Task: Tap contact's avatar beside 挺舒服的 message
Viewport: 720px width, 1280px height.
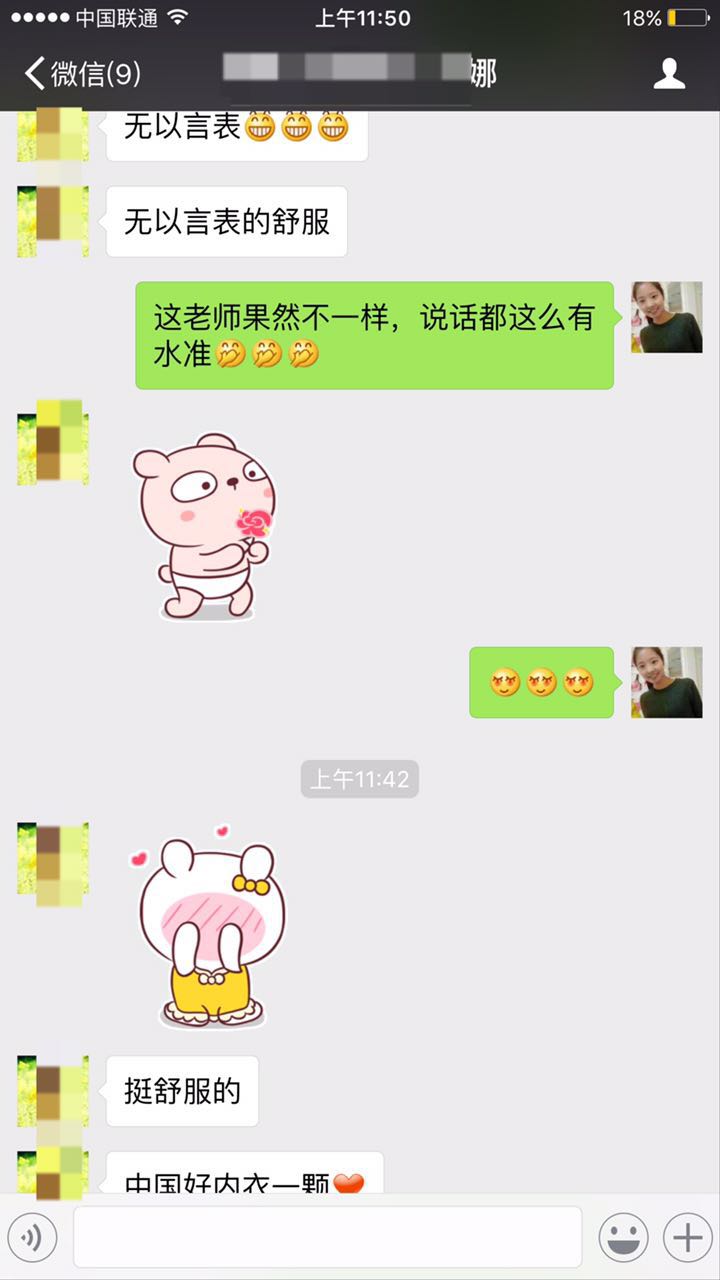Action: (53, 1091)
